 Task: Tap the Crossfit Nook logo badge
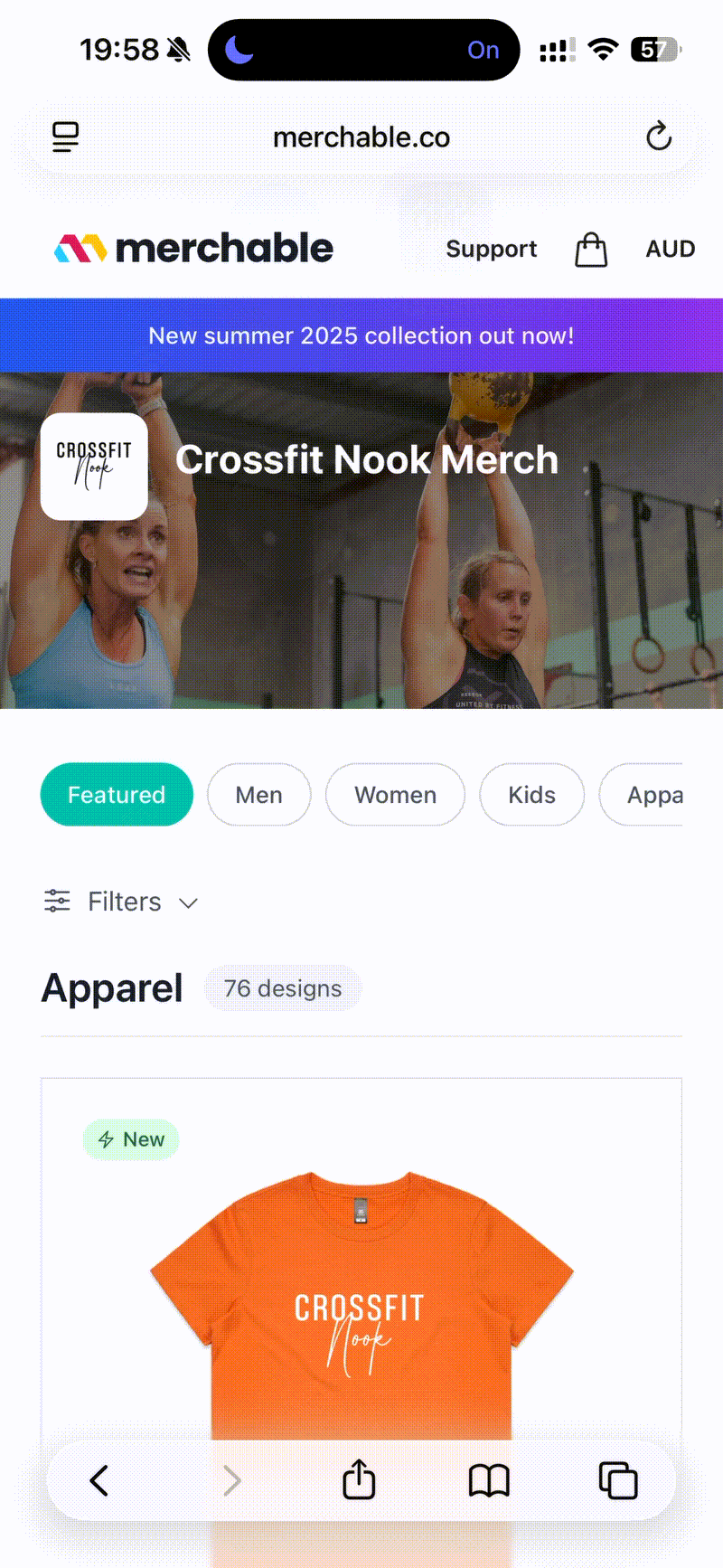pos(93,466)
